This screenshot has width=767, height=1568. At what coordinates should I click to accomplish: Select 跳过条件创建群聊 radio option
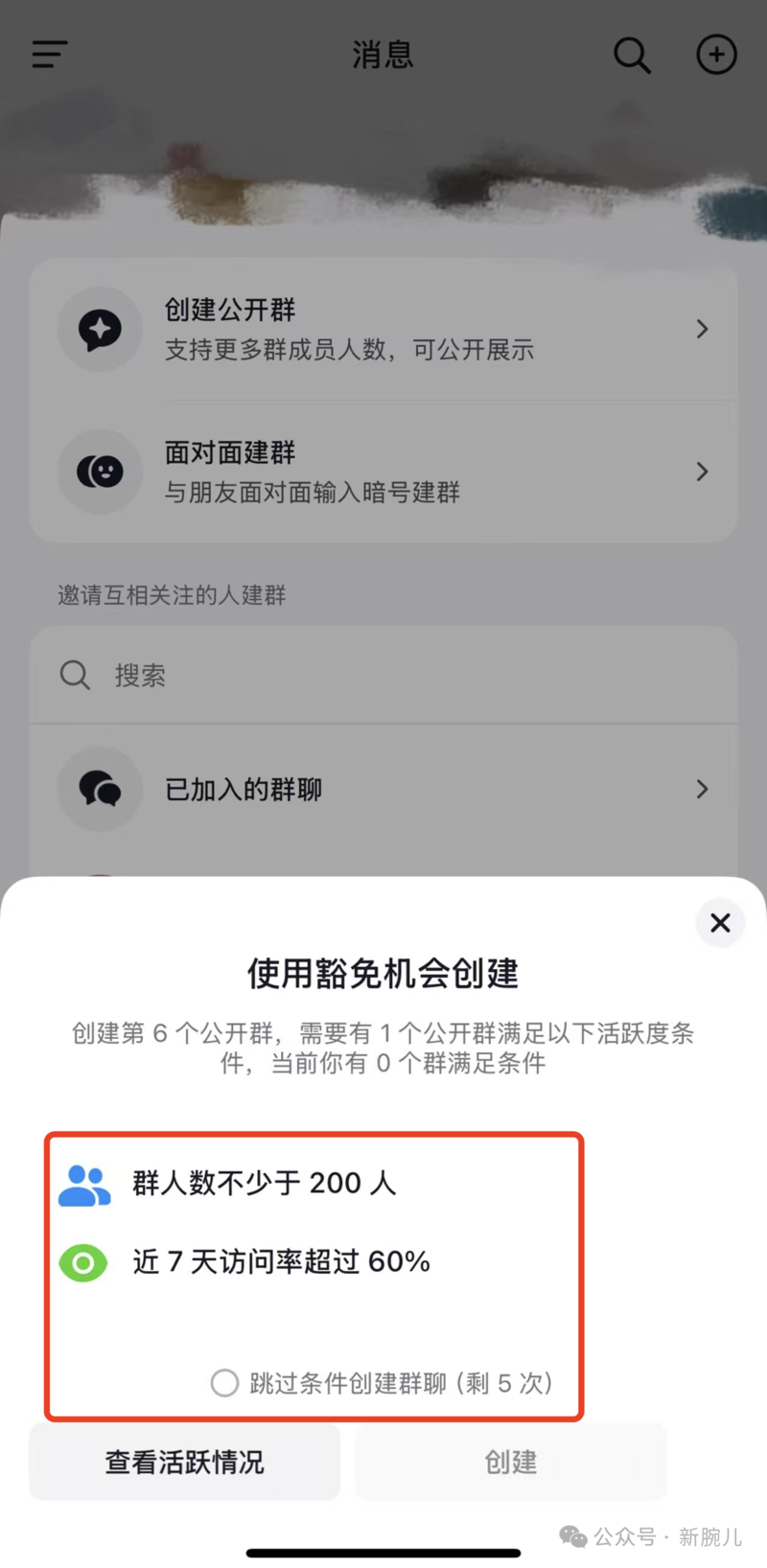224,1383
